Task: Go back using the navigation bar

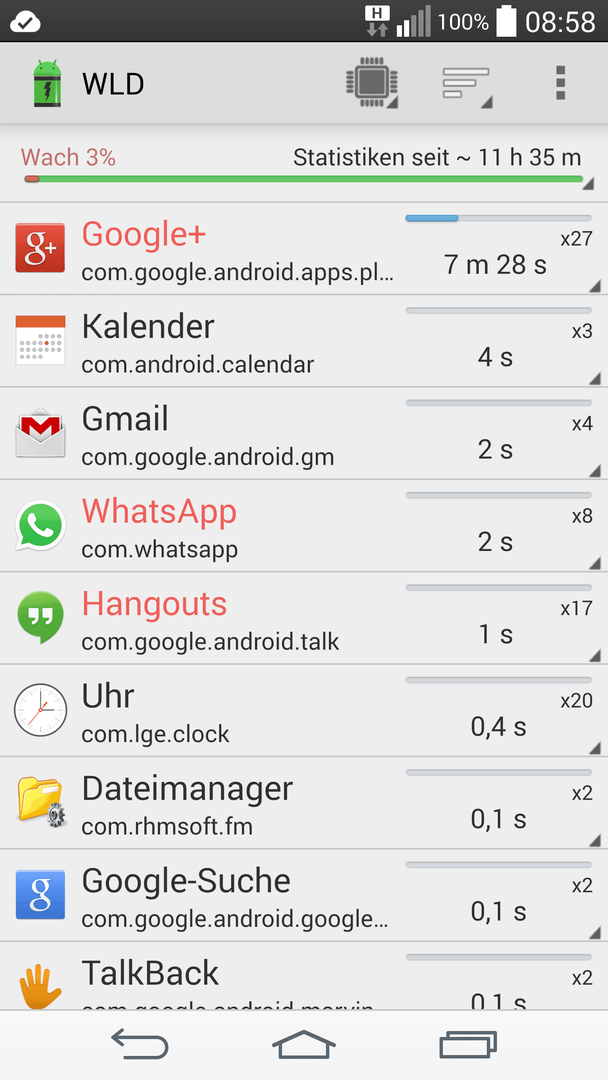Action: click(140, 1045)
